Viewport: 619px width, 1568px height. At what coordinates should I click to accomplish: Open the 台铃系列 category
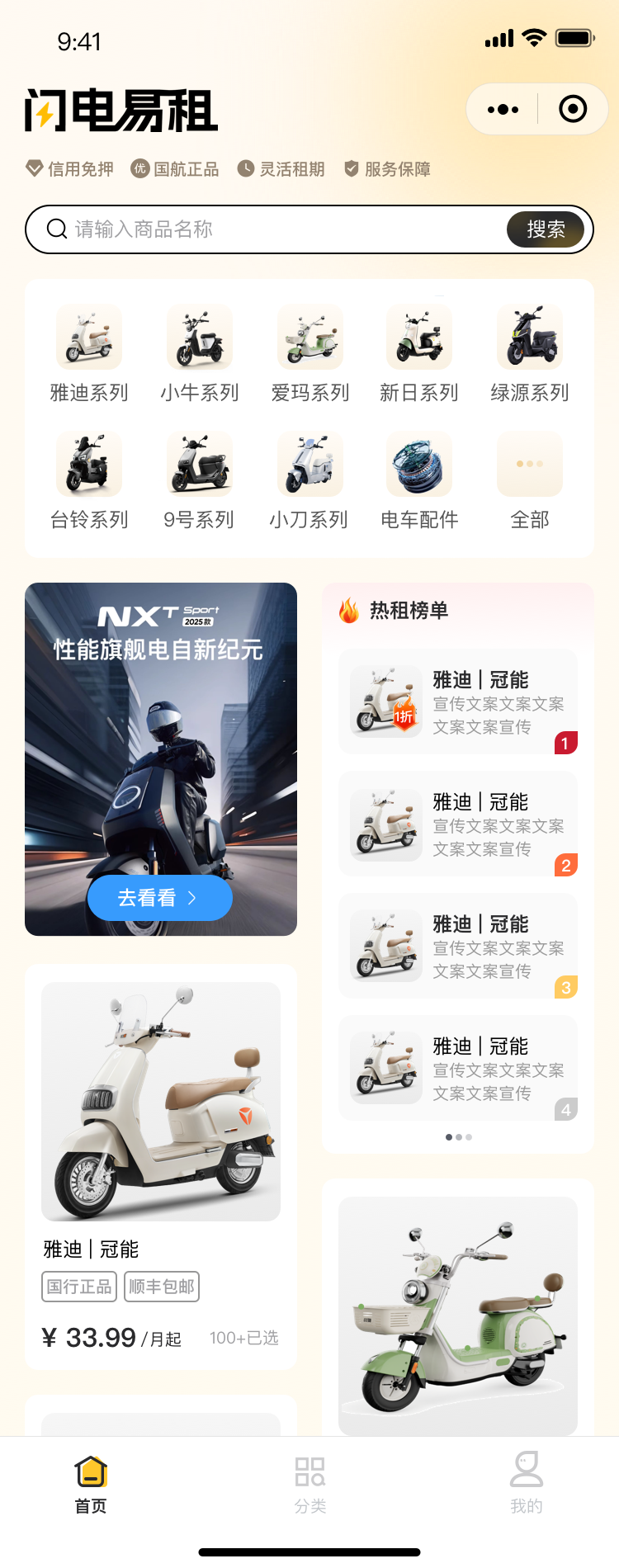(89, 480)
